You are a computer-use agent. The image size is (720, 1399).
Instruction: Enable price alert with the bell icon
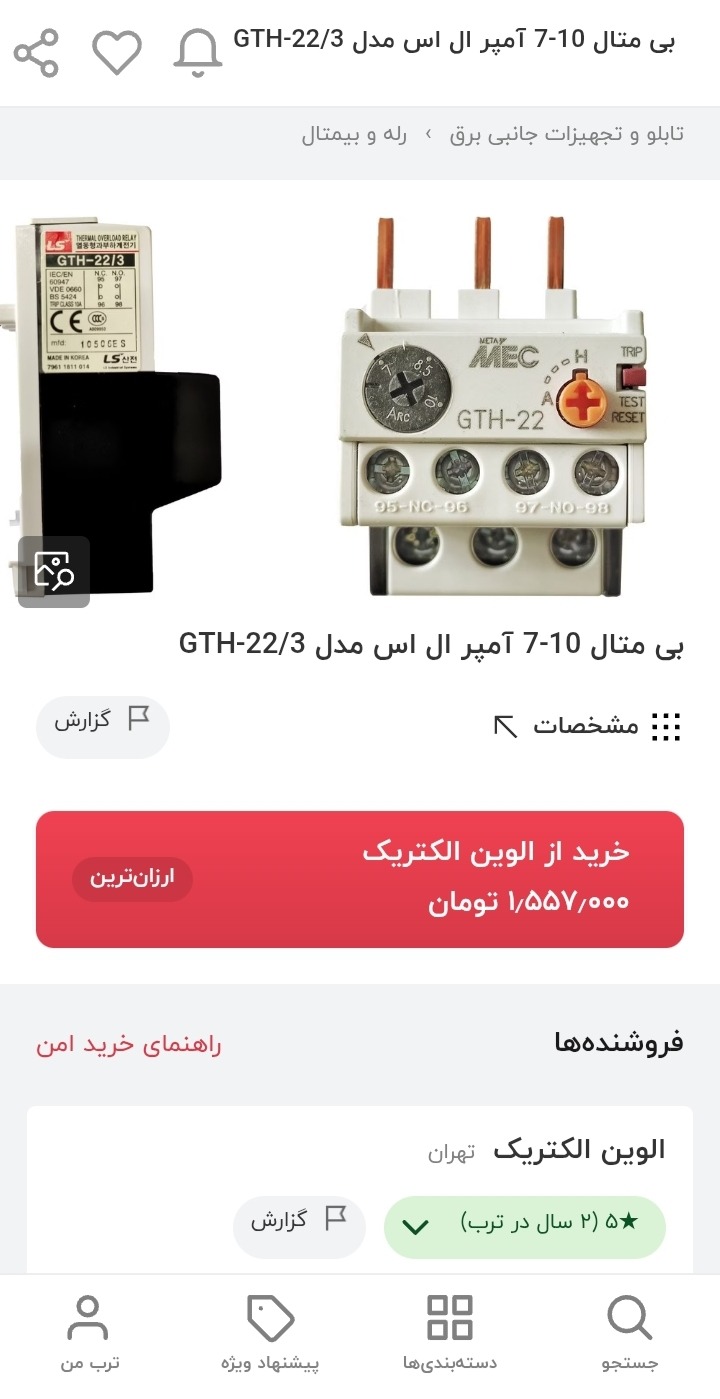[198, 53]
